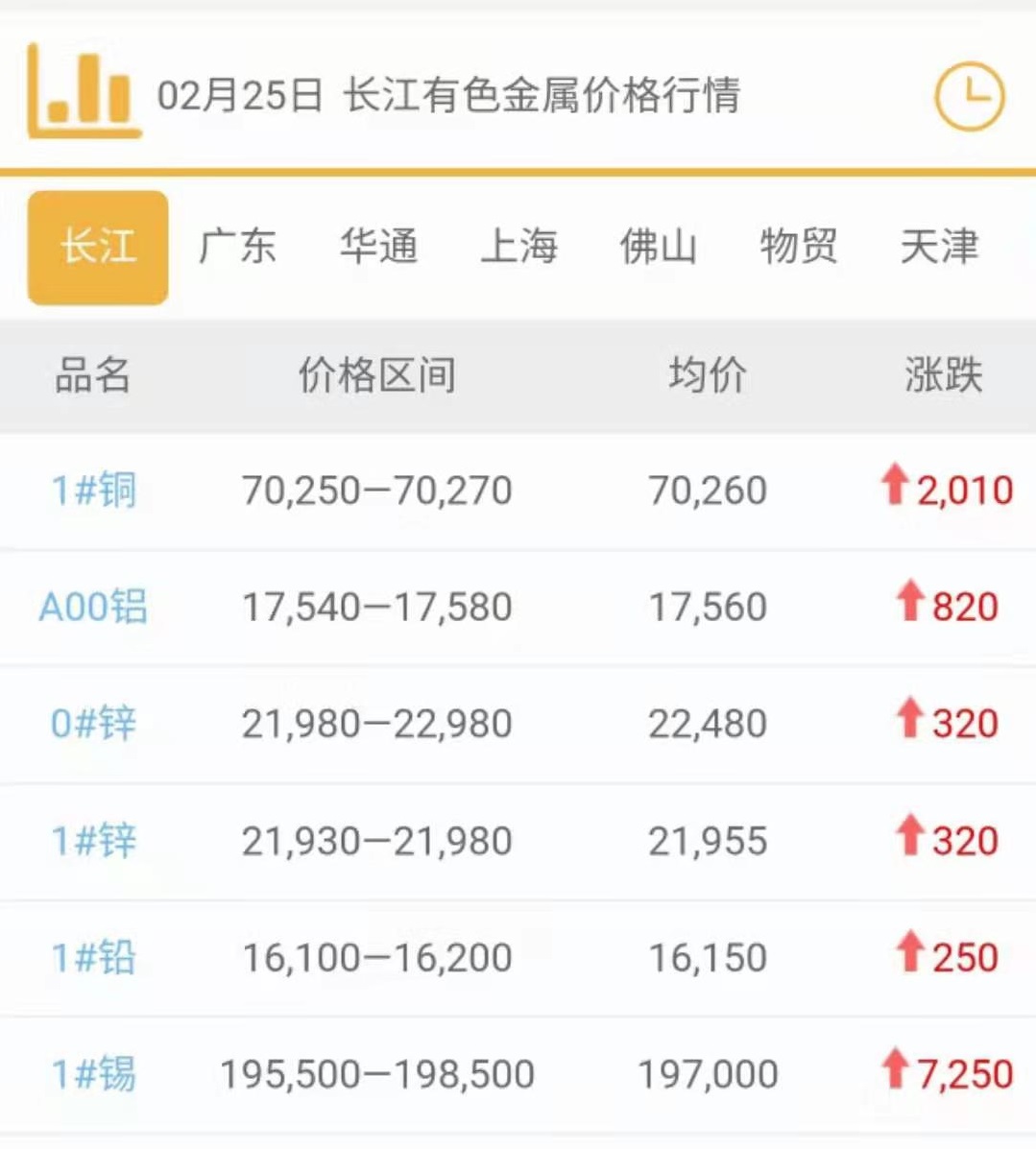Switch to the 天津 tab
The image size is (1036, 1149).
939,248
